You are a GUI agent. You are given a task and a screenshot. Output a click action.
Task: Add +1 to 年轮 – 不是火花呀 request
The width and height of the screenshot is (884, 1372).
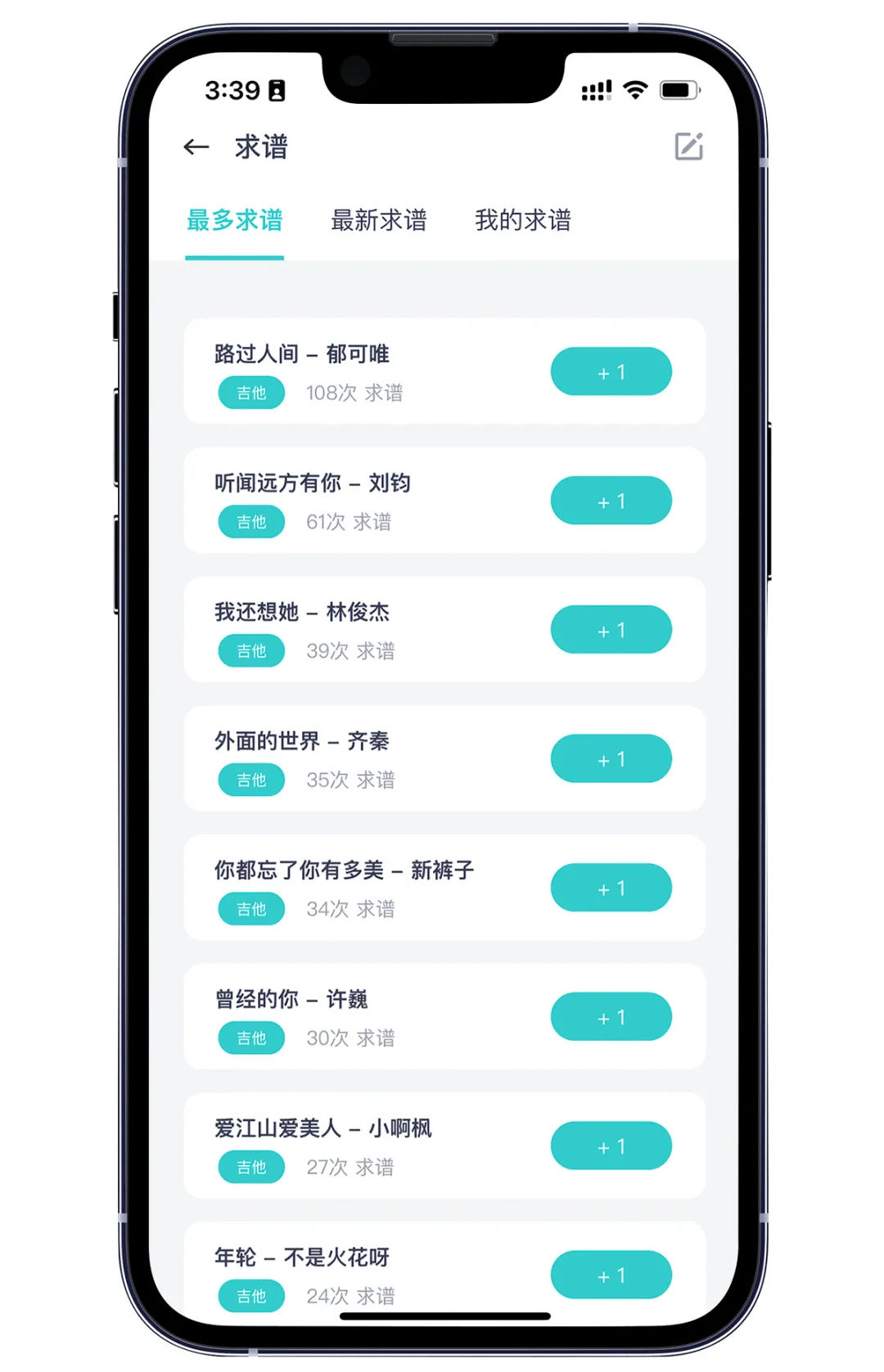[x=611, y=1275]
